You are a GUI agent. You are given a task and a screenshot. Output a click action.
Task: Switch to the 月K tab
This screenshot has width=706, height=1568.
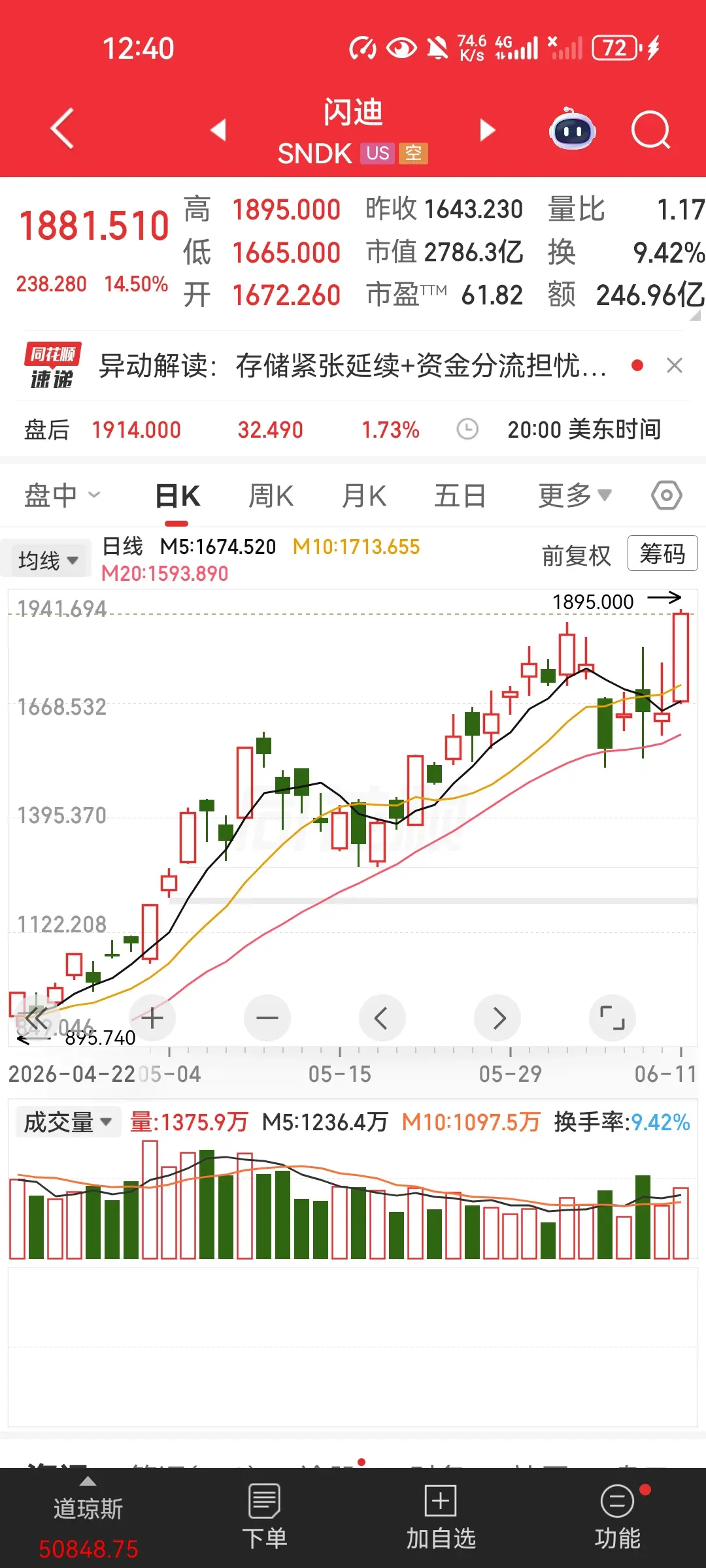364,496
